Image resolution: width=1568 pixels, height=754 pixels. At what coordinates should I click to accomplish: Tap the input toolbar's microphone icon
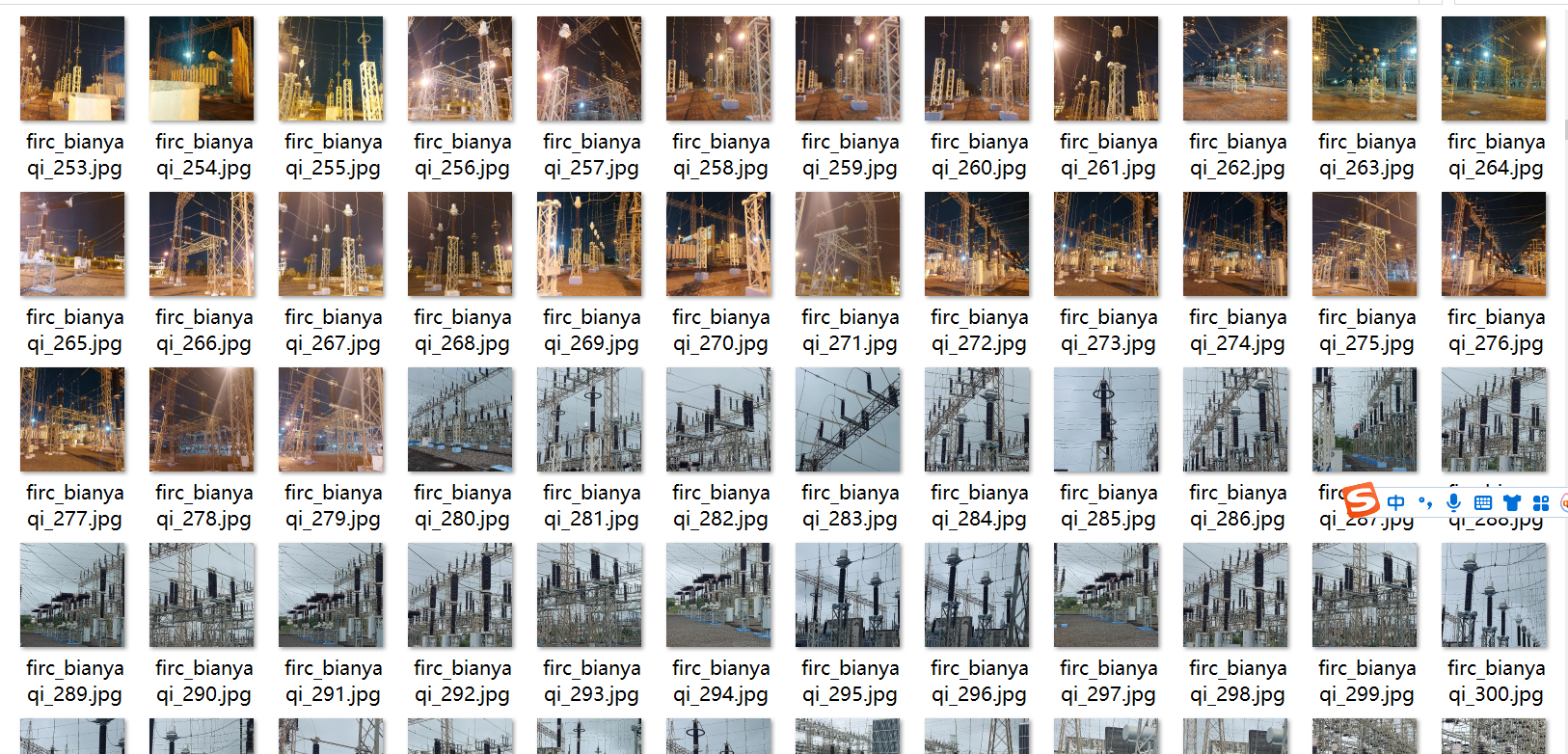tap(1453, 502)
